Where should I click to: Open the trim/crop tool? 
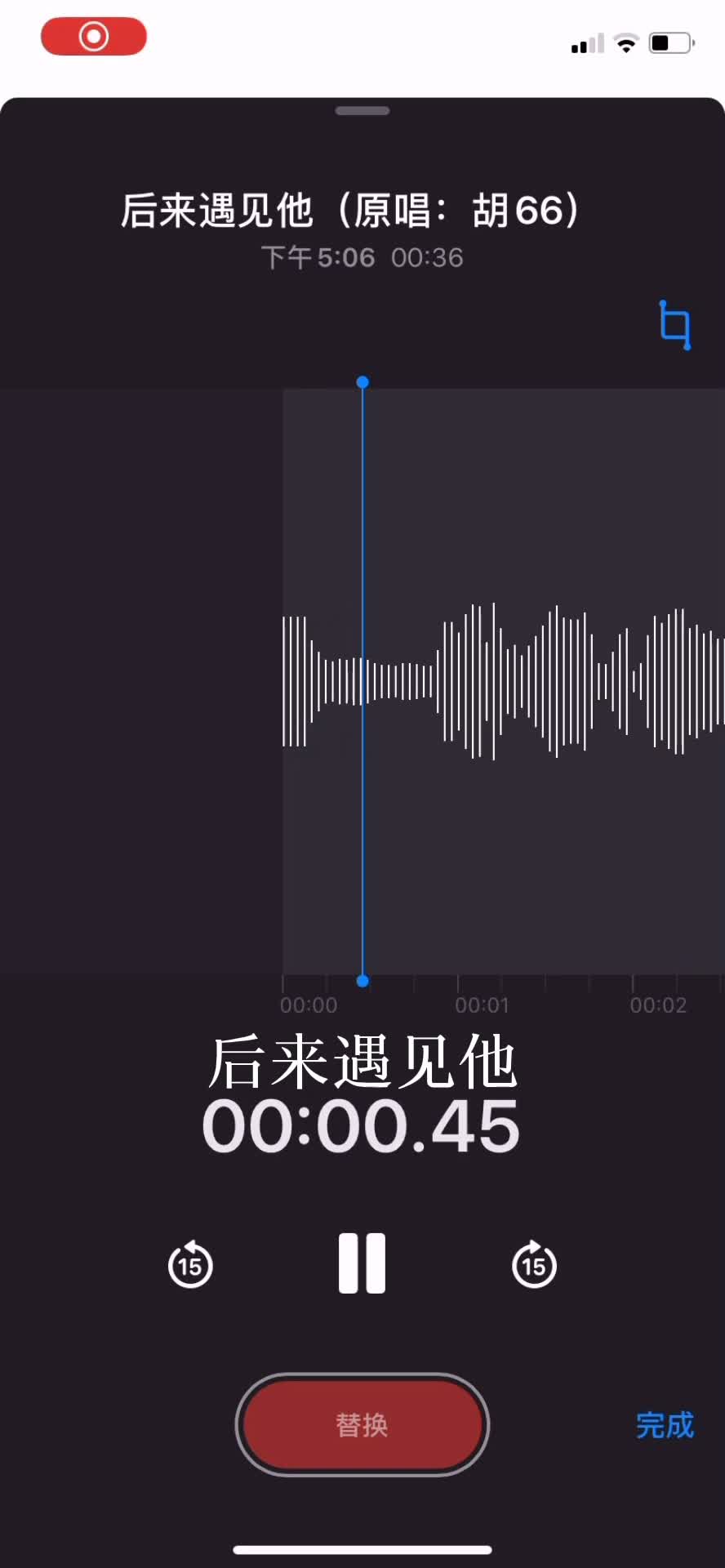click(x=674, y=325)
